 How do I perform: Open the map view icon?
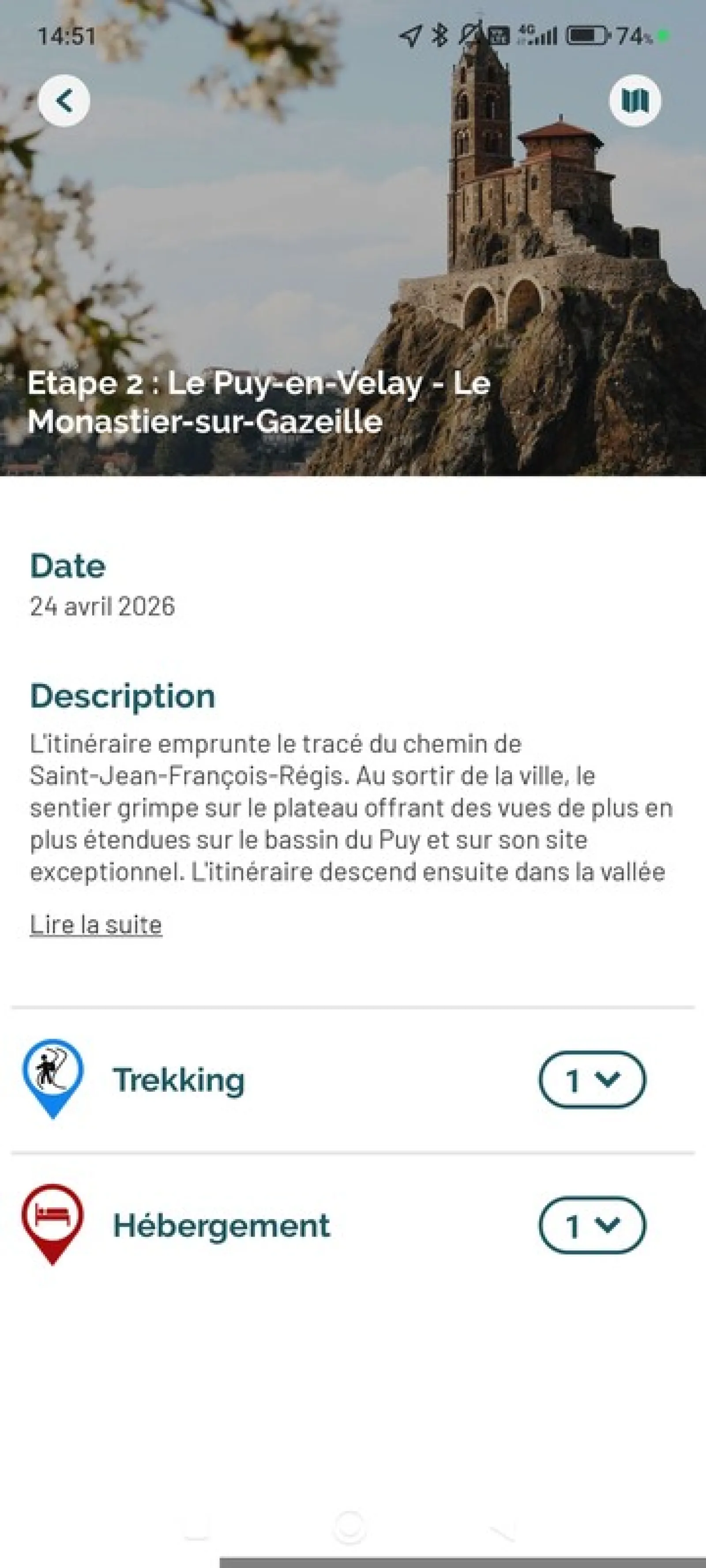click(x=635, y=101)
